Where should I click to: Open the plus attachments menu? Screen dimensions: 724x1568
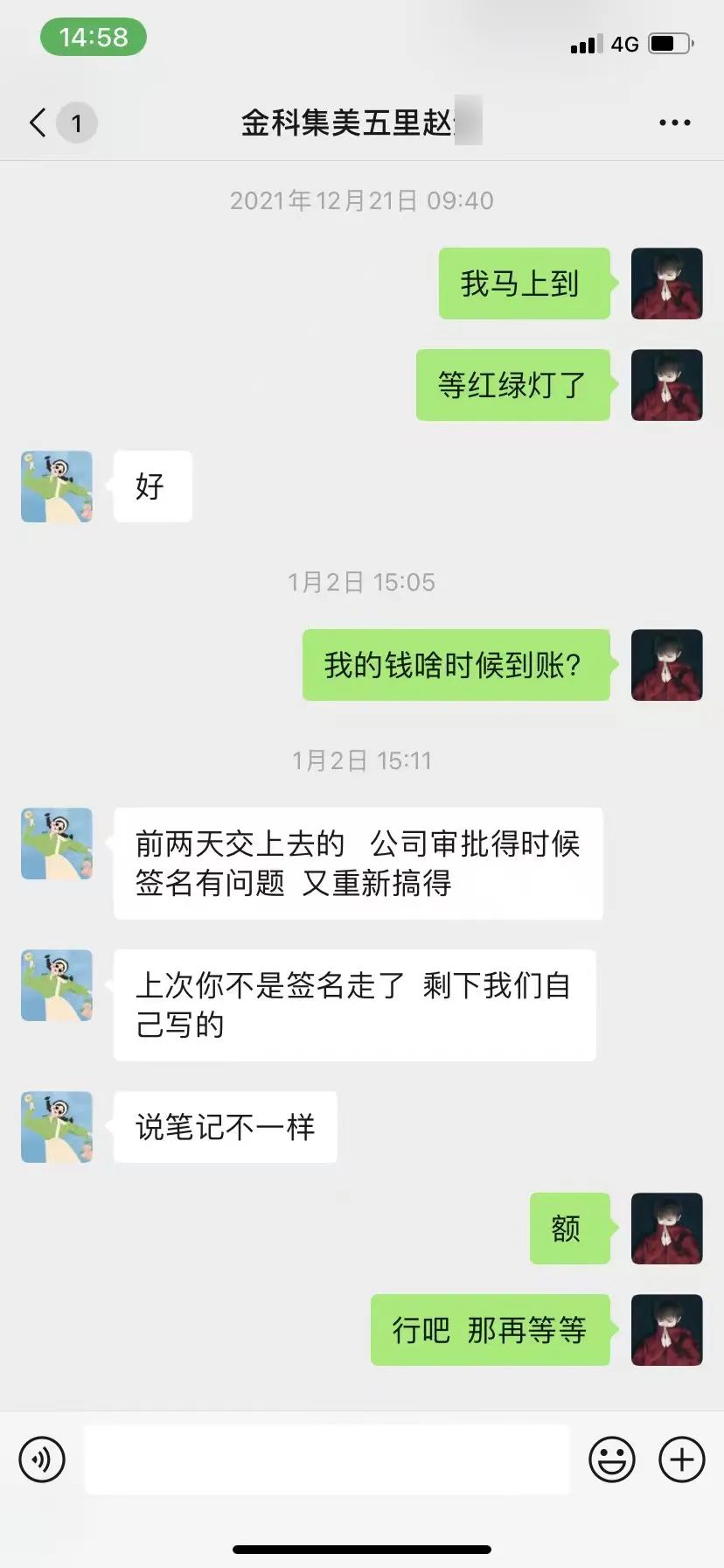[681, 1459]
